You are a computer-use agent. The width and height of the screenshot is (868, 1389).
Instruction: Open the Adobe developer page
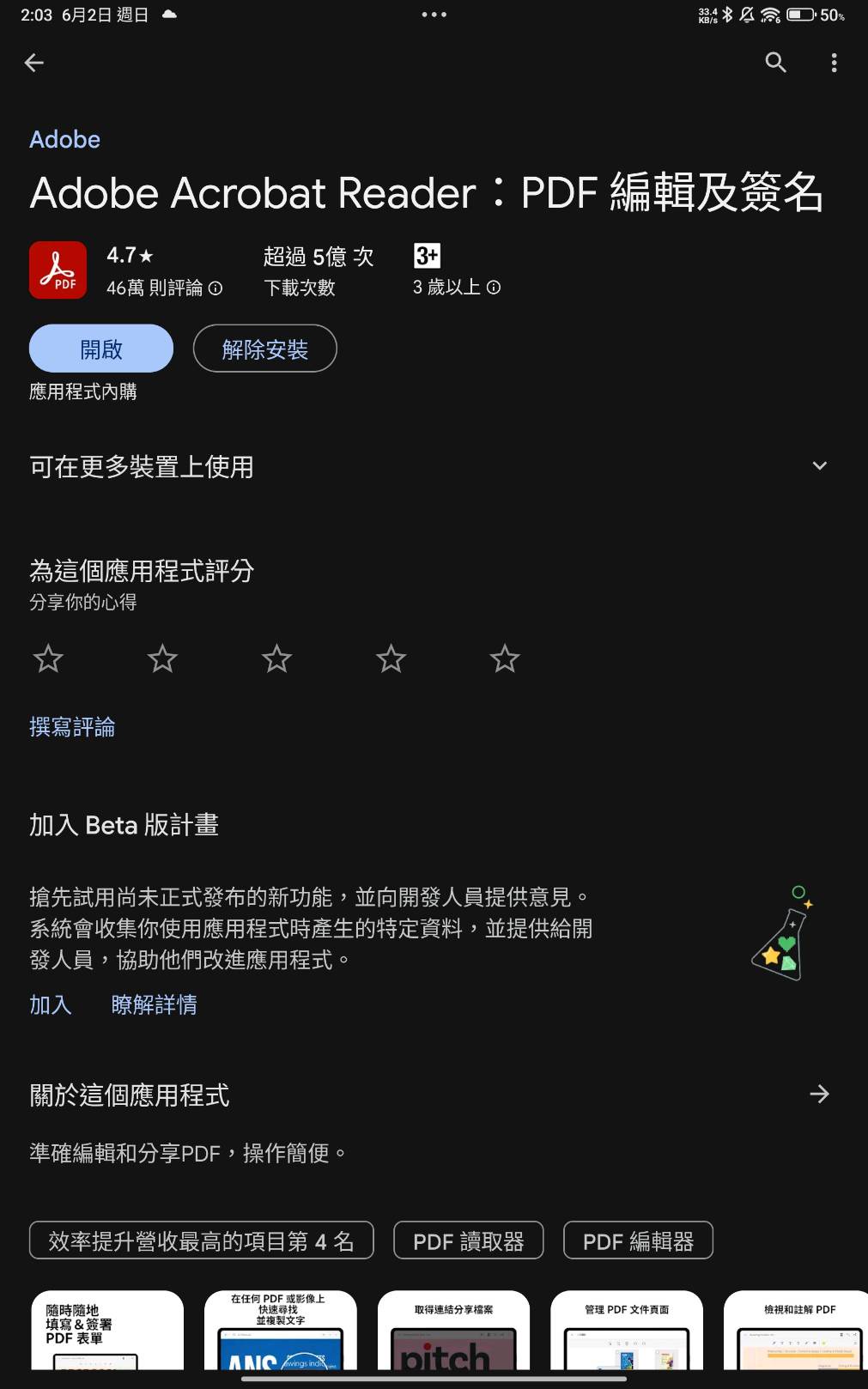[64, 139]
